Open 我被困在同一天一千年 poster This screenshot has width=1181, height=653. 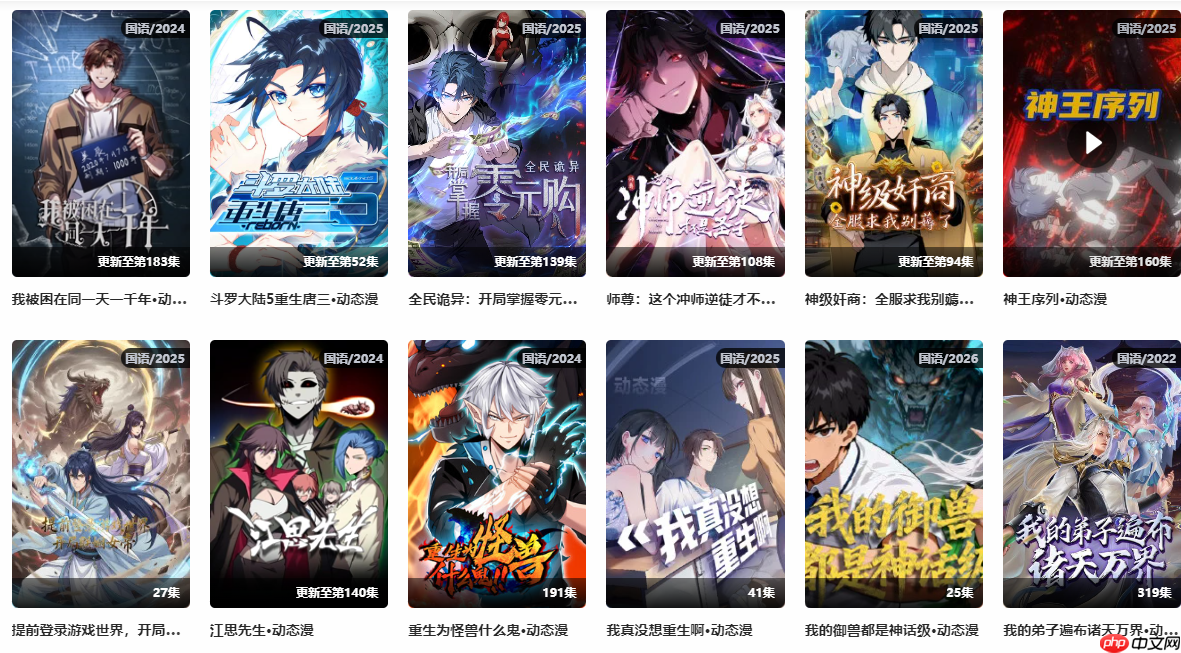[x=100, y=143]
